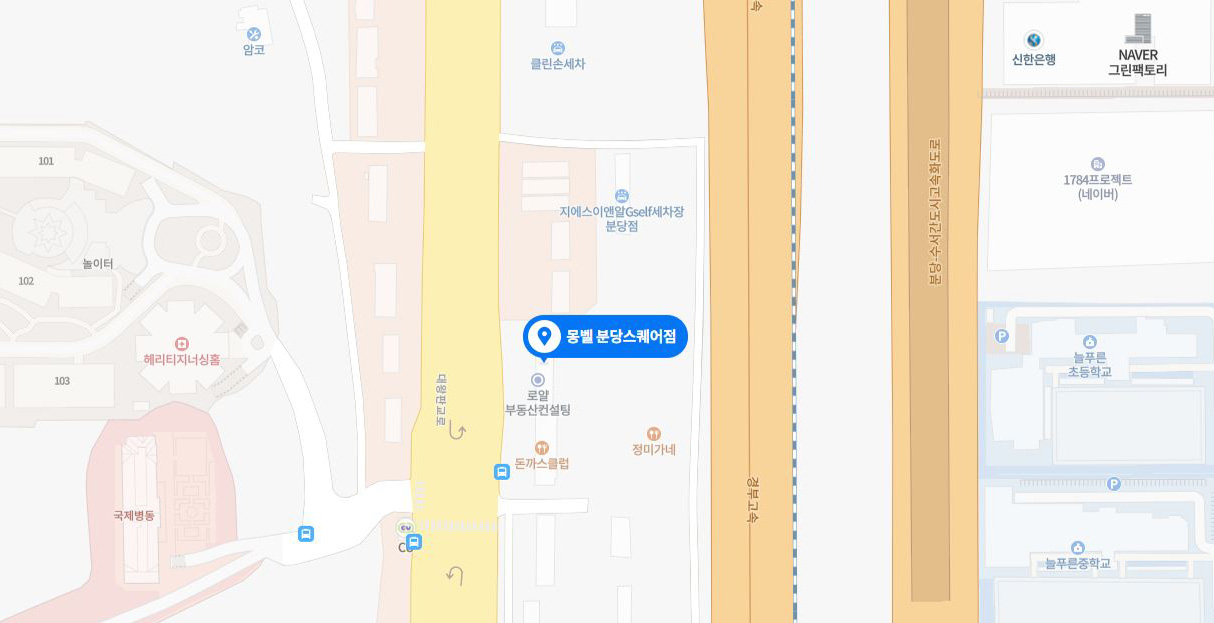The image size is (1214, 623).
Task: Select the 돈까스클럽 restaurant marker
Action: click(x=542, y=448)
